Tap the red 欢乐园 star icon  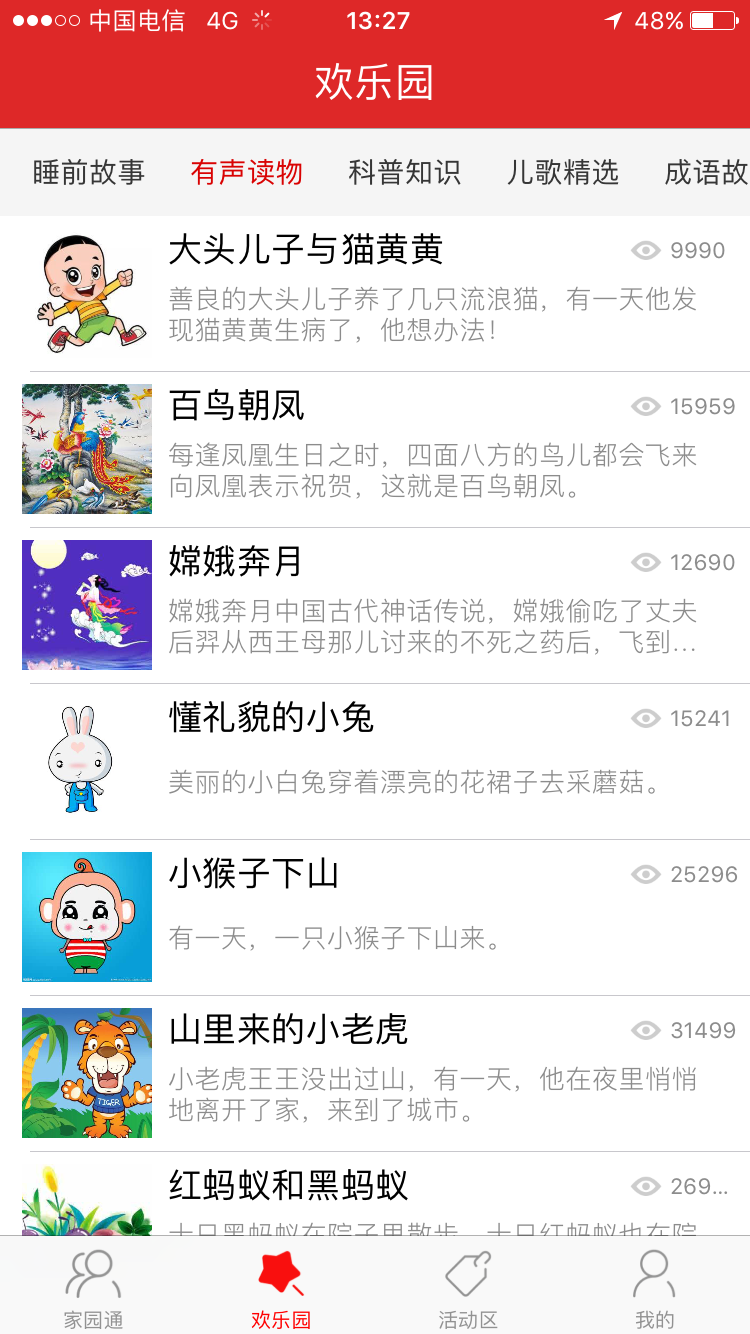(277, 1273)
